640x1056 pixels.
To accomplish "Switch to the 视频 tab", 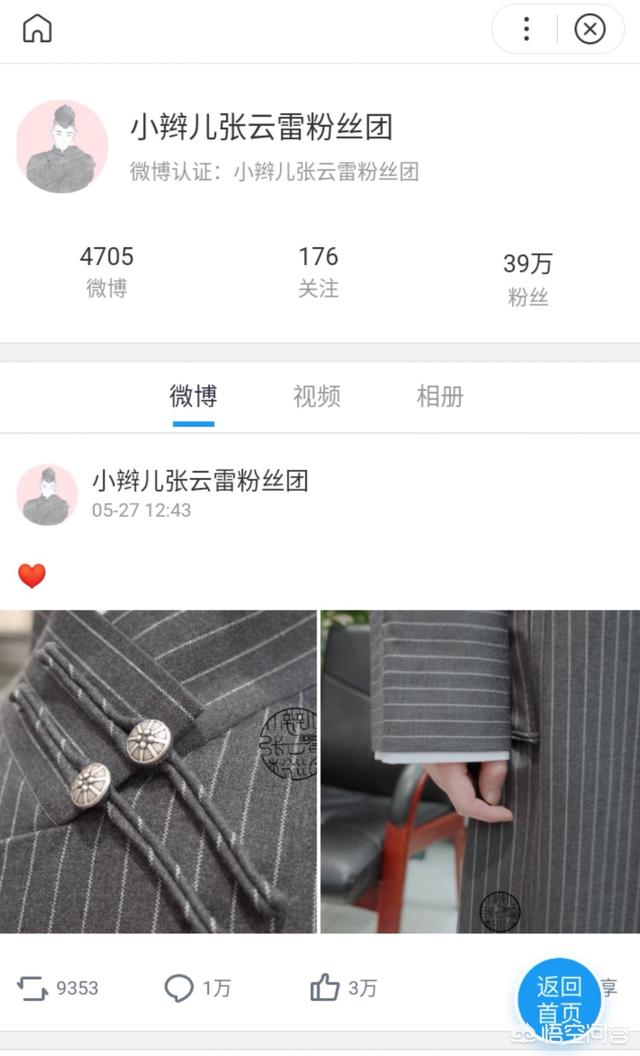I will coord(316,396).
